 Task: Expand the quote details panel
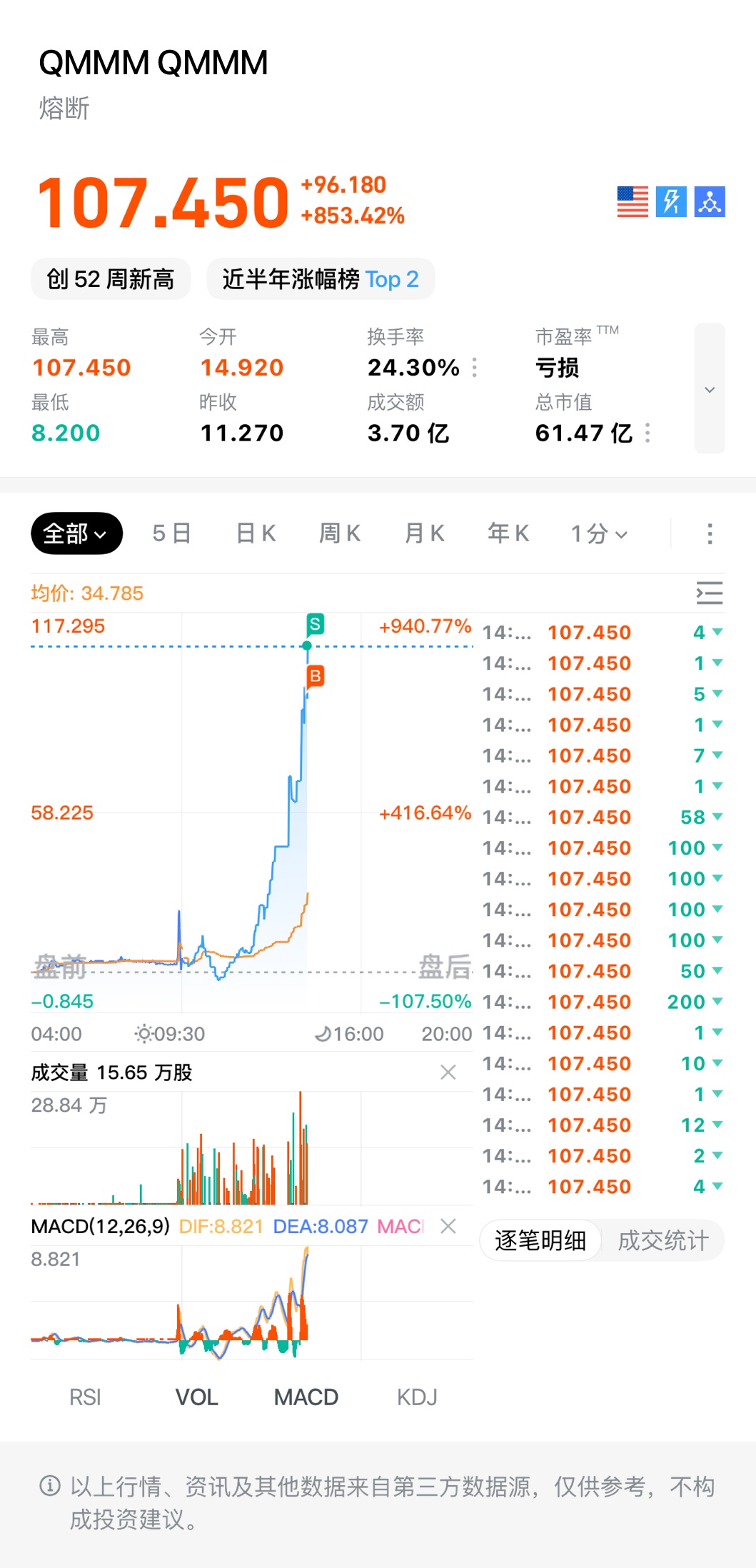(x=710, y=389)
